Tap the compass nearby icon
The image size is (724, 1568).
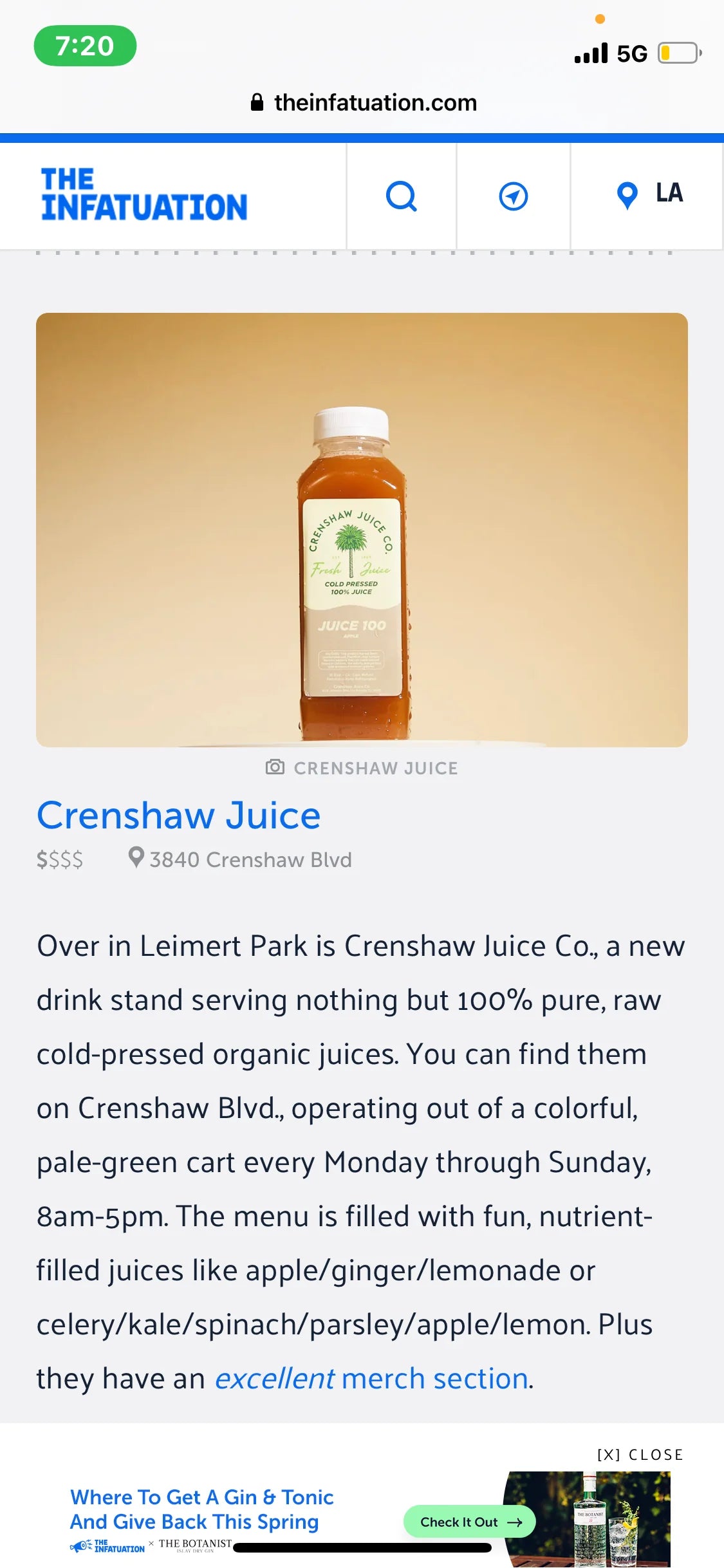514,196
